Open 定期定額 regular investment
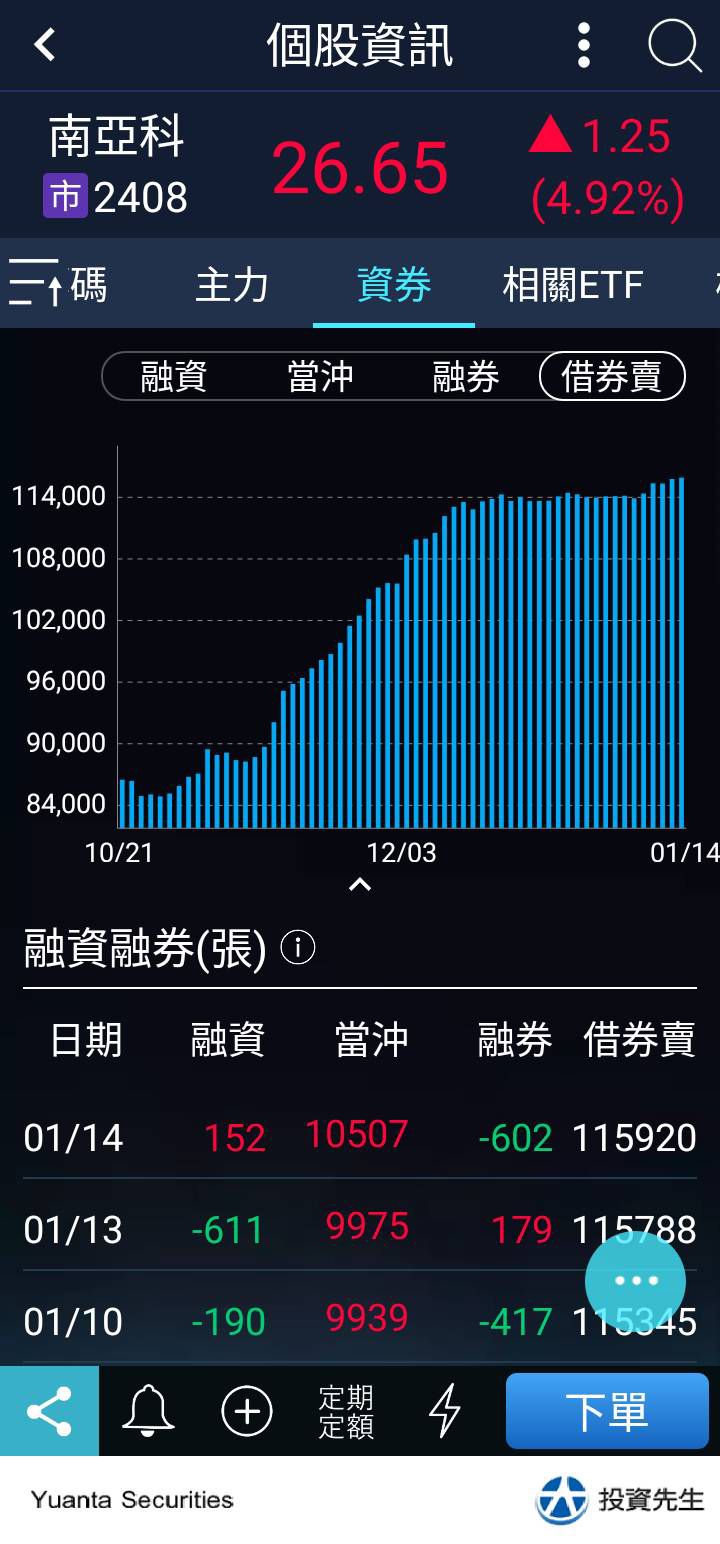Image resolution: width=720 pixels, height=1544 pixels. pos(346,1411)
